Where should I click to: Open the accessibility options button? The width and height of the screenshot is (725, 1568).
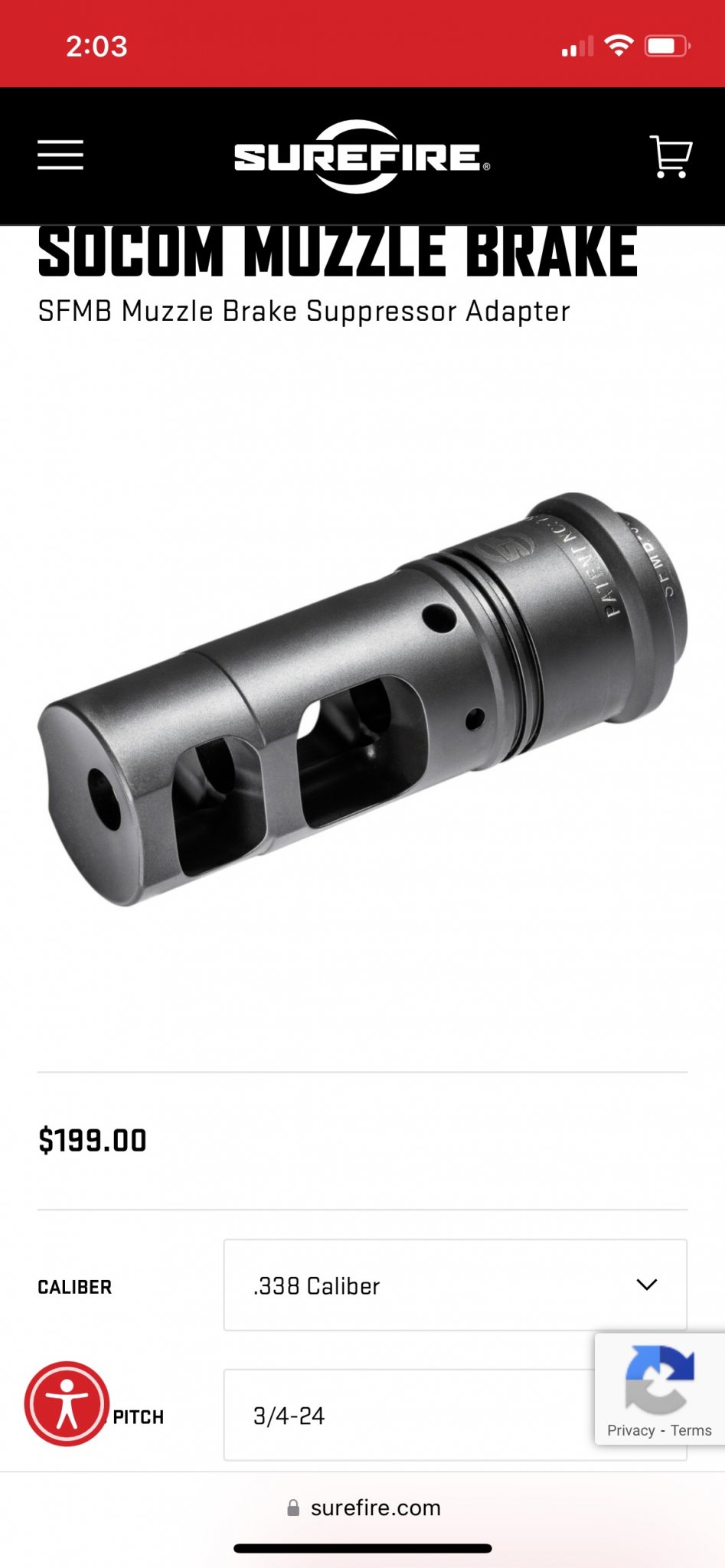click(x=67, y=1403)
